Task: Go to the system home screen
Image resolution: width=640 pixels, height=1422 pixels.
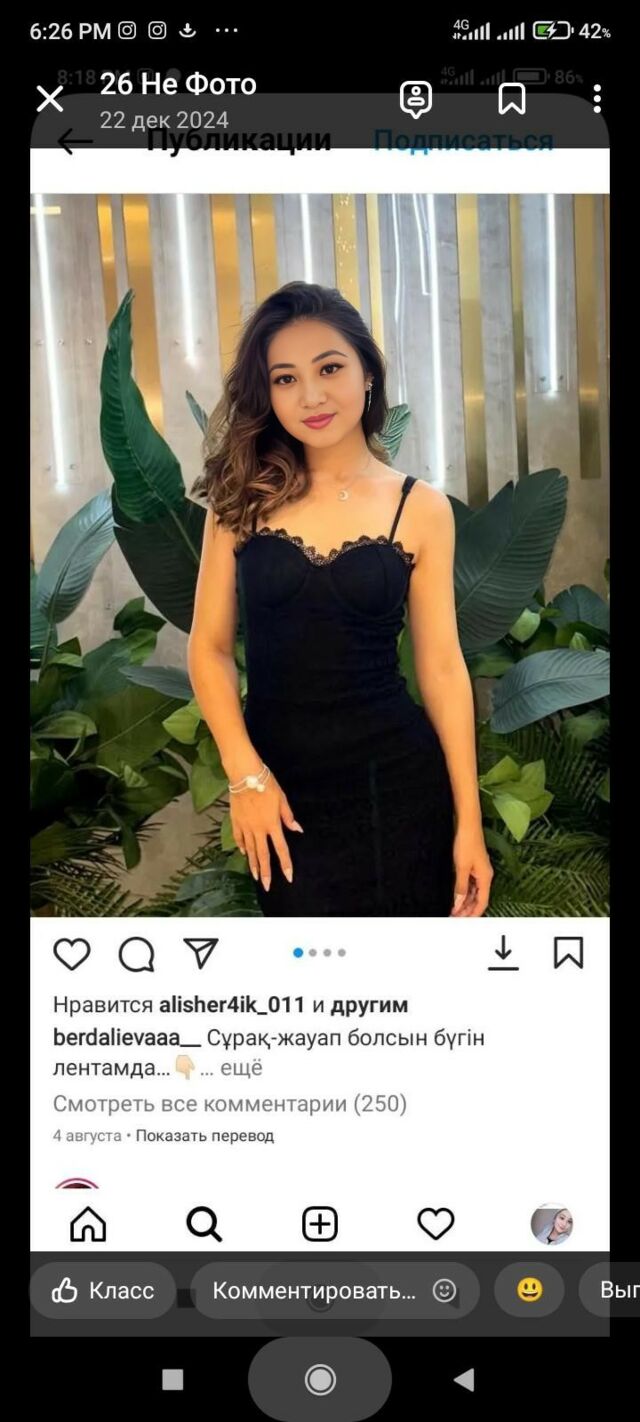Action: tap(320, 1380)
